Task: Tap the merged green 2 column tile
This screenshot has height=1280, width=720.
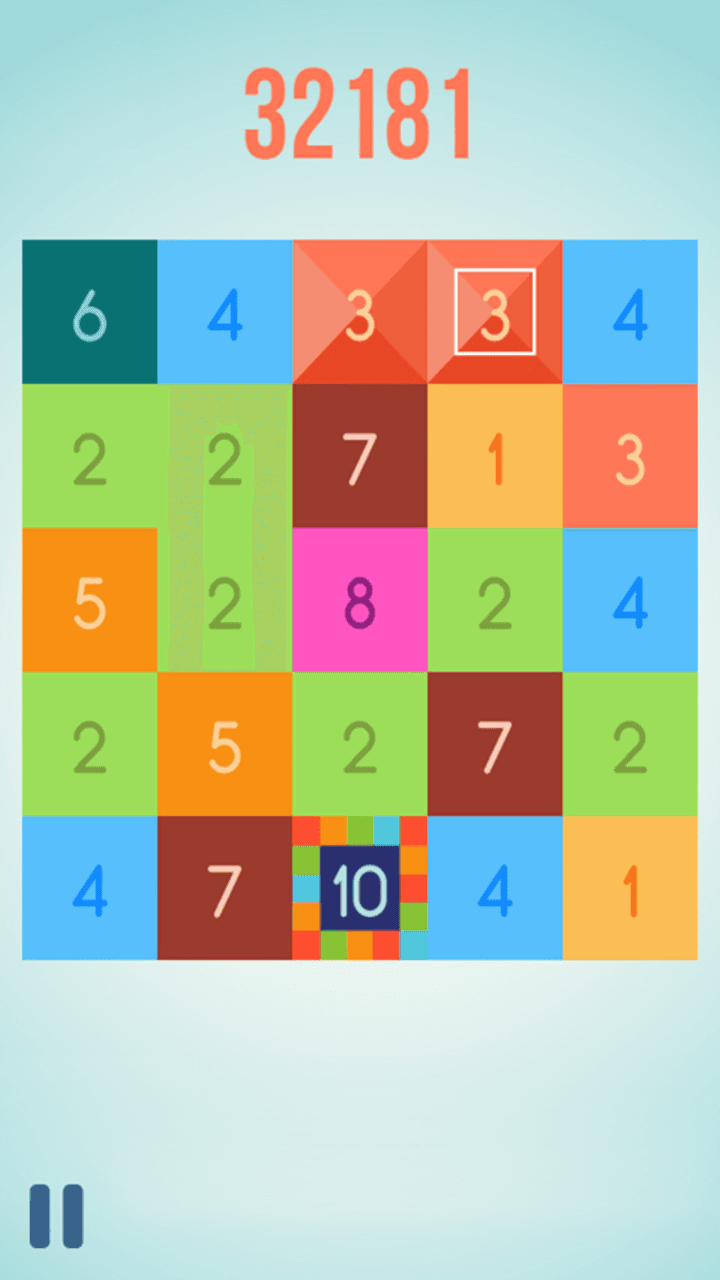Action: [x=225, y=530]
